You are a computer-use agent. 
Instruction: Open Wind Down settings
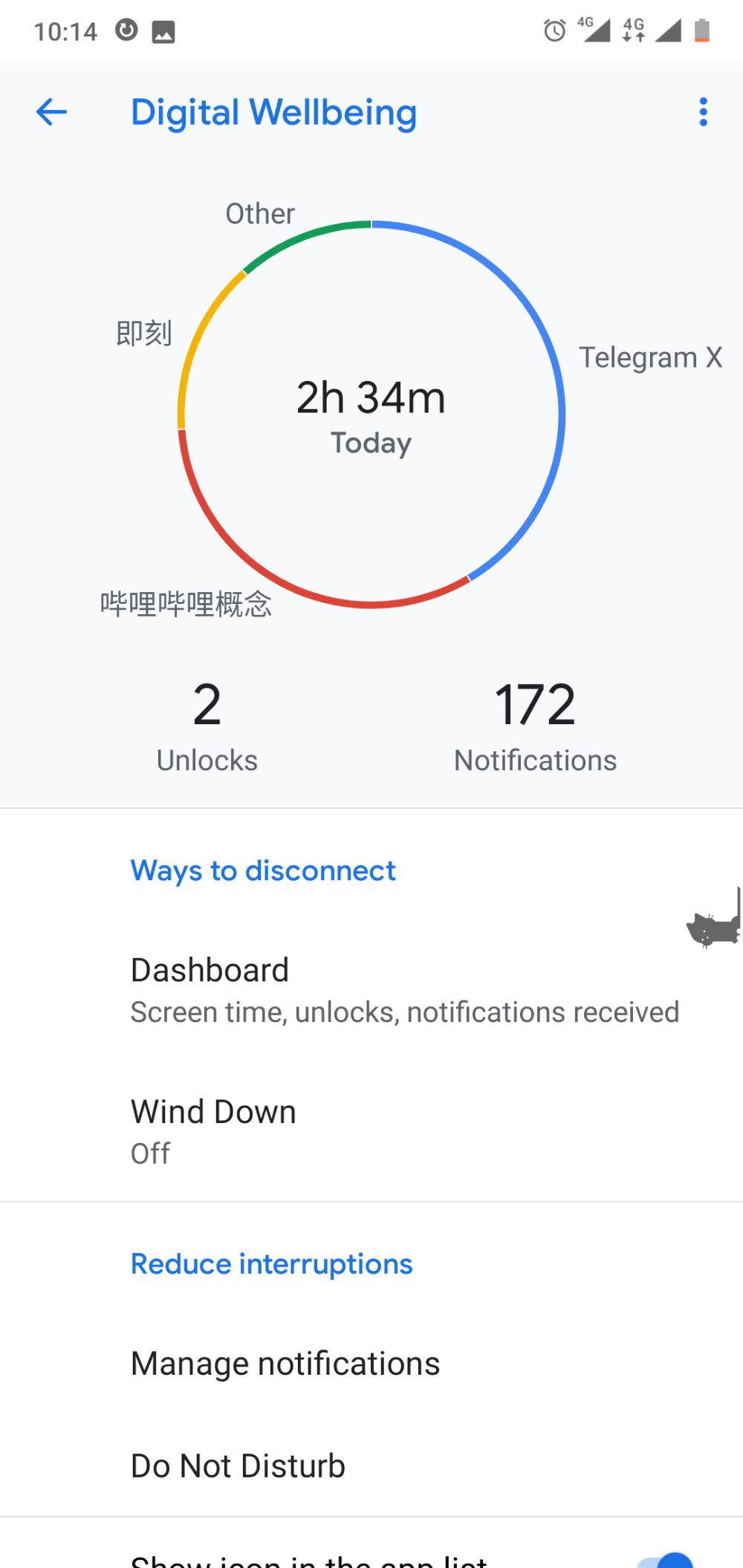213,1131
